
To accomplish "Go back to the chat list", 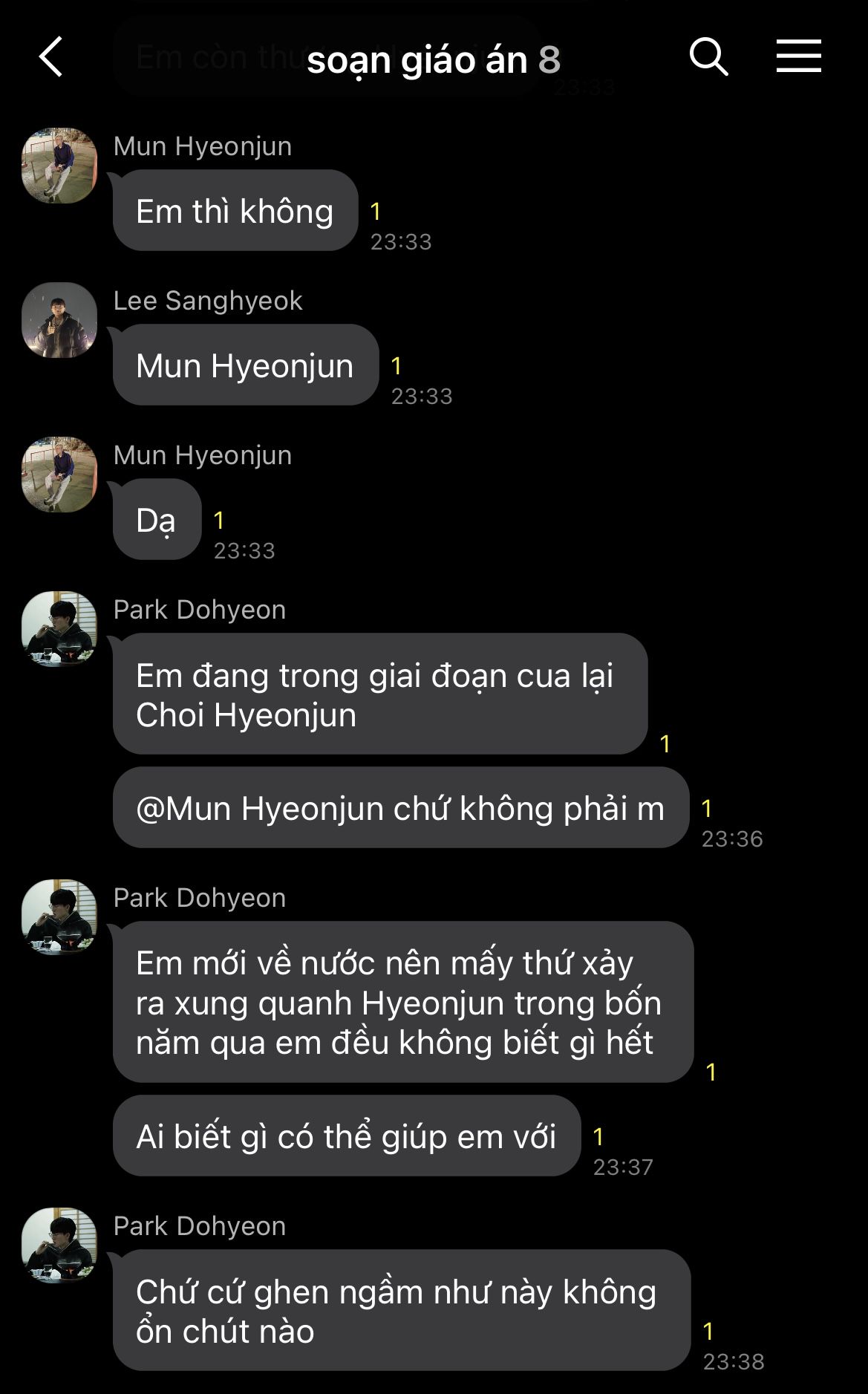I will tap(50, 57).
